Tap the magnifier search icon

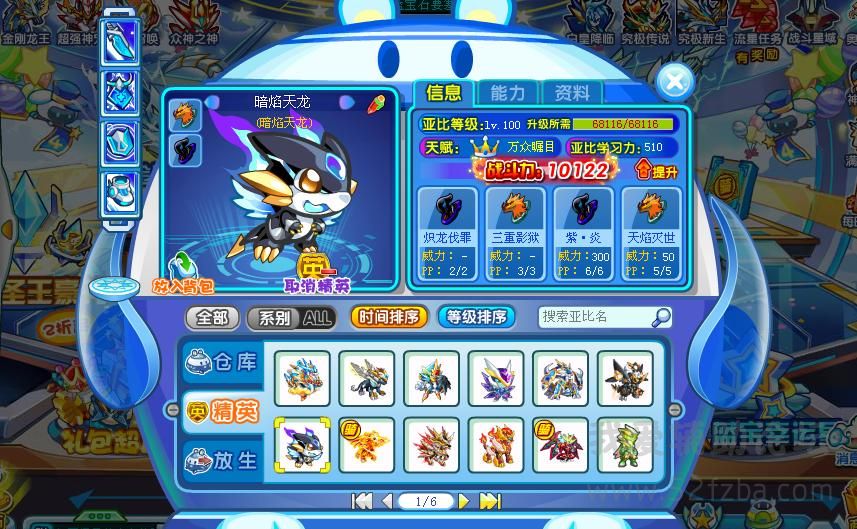(x=661, y=317)
